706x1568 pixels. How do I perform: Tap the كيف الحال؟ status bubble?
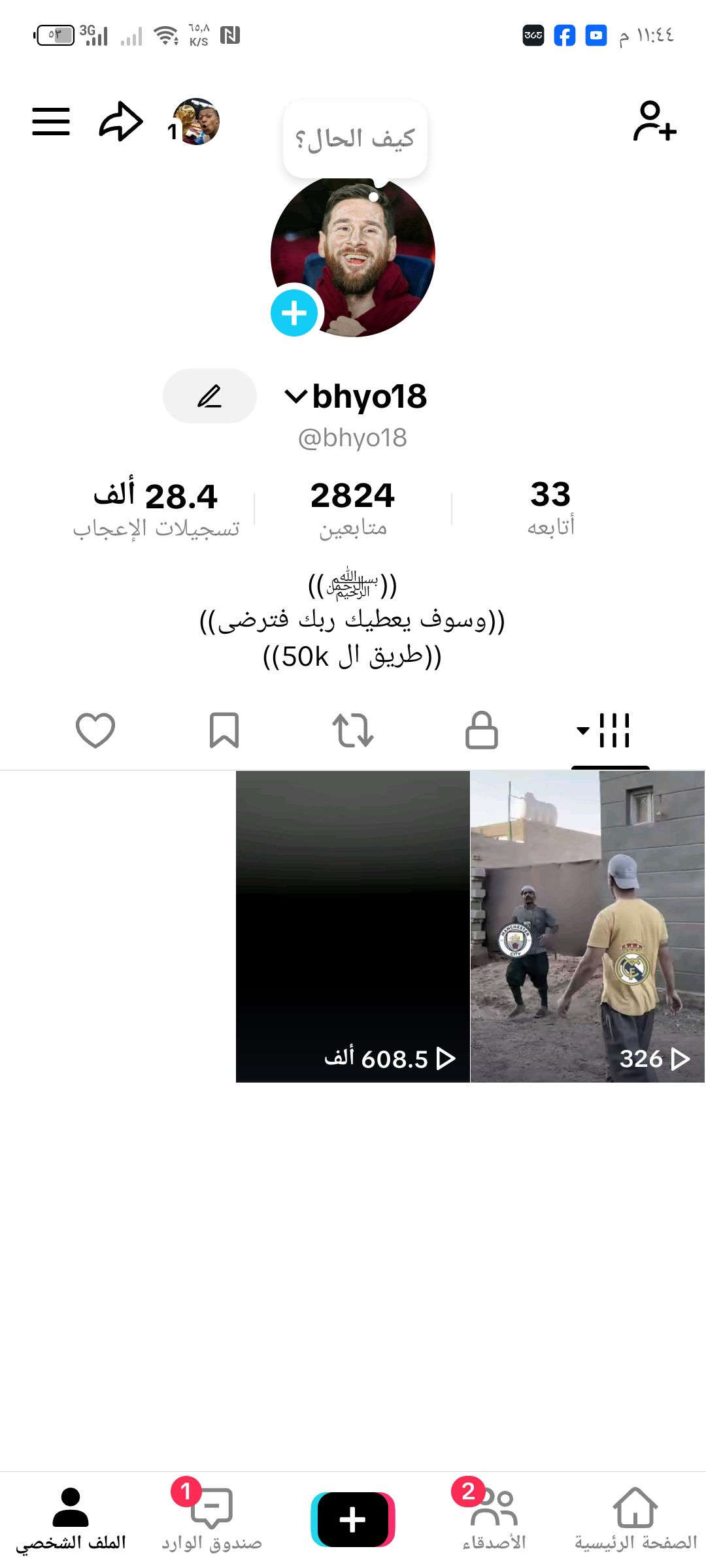tap(355, 139)
